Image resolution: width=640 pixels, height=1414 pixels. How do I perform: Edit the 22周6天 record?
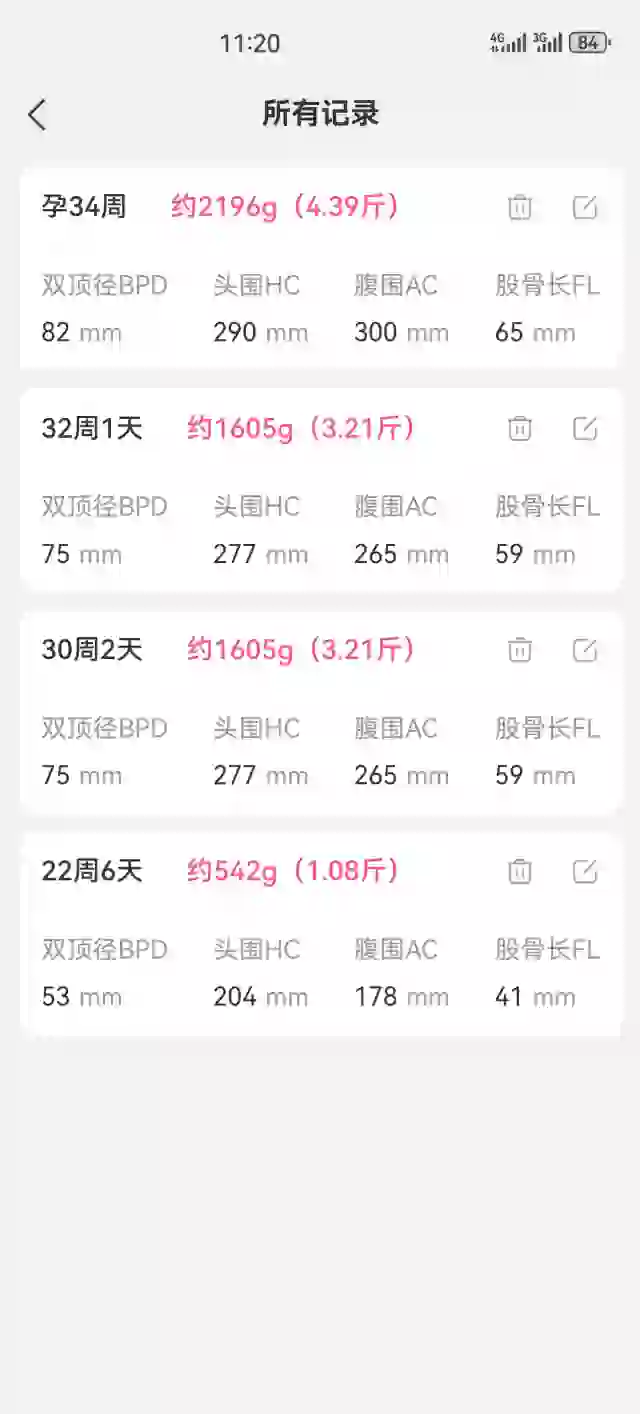(x=585, y=871)
